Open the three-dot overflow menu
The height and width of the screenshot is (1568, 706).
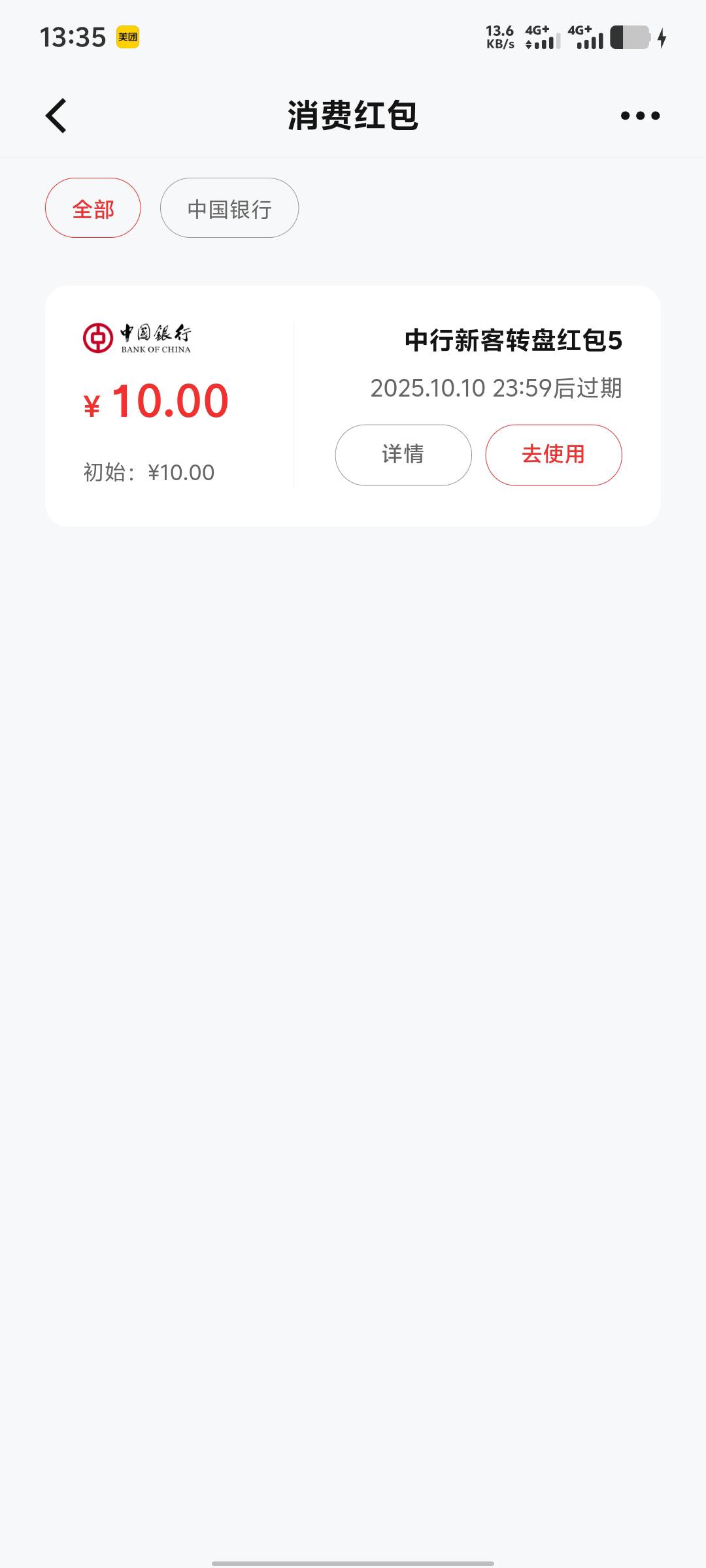click(640, 116)
